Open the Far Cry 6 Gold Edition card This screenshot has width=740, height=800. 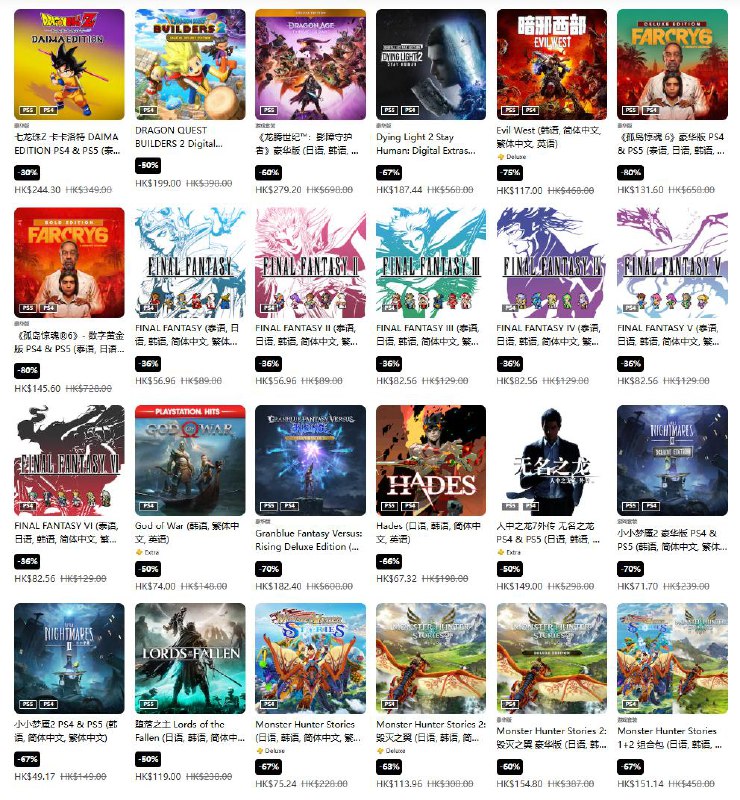point(69,262)
